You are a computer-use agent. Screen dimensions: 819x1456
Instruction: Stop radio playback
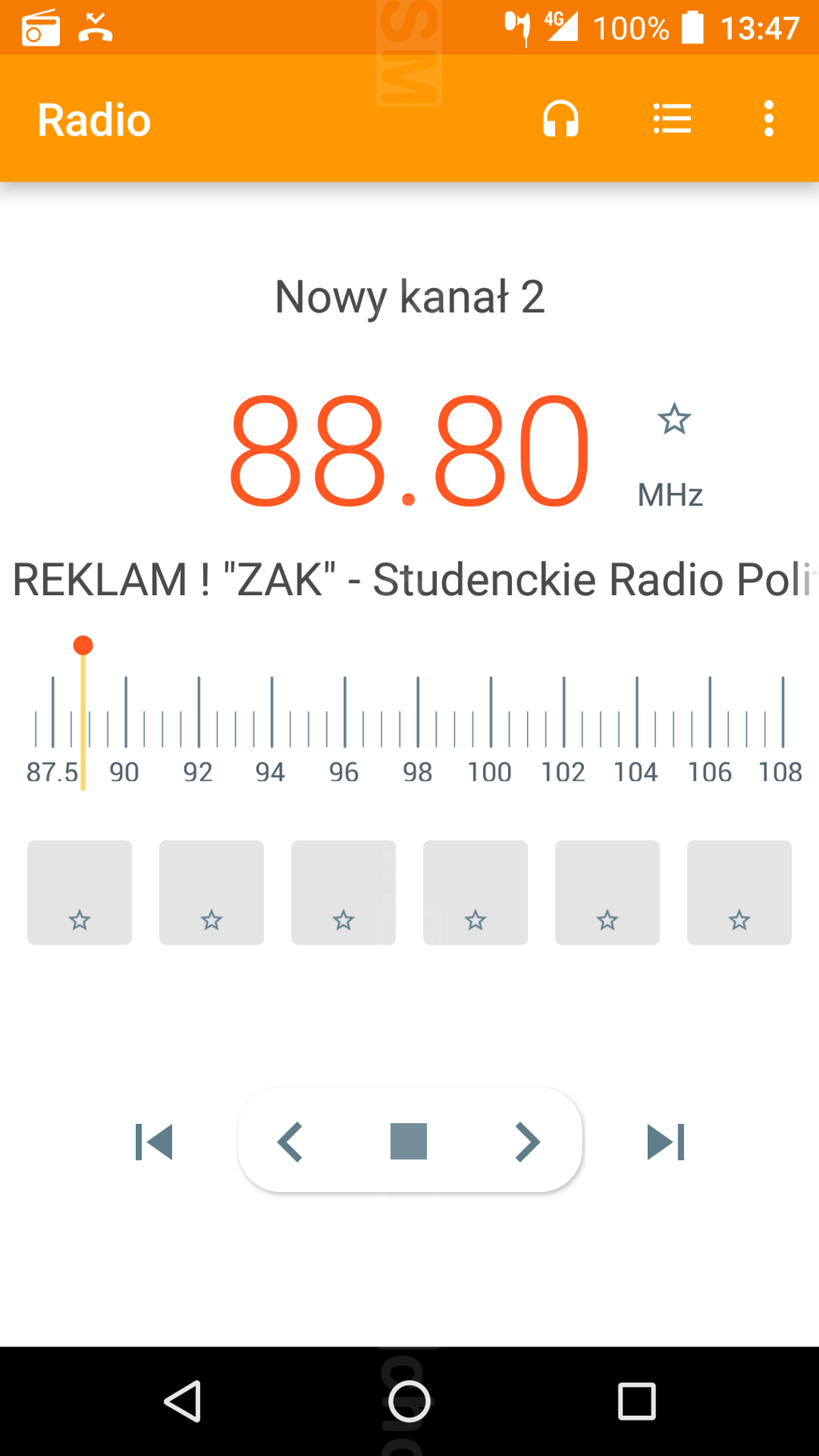[409, 1142]
